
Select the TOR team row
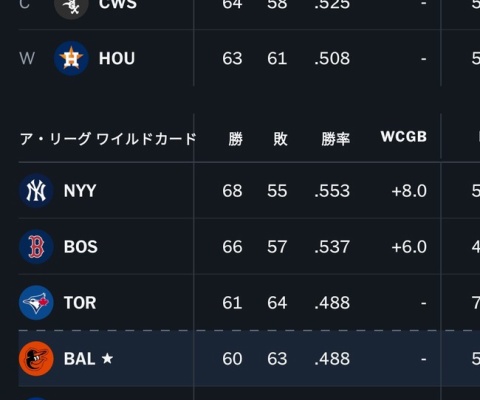point(249,302)
